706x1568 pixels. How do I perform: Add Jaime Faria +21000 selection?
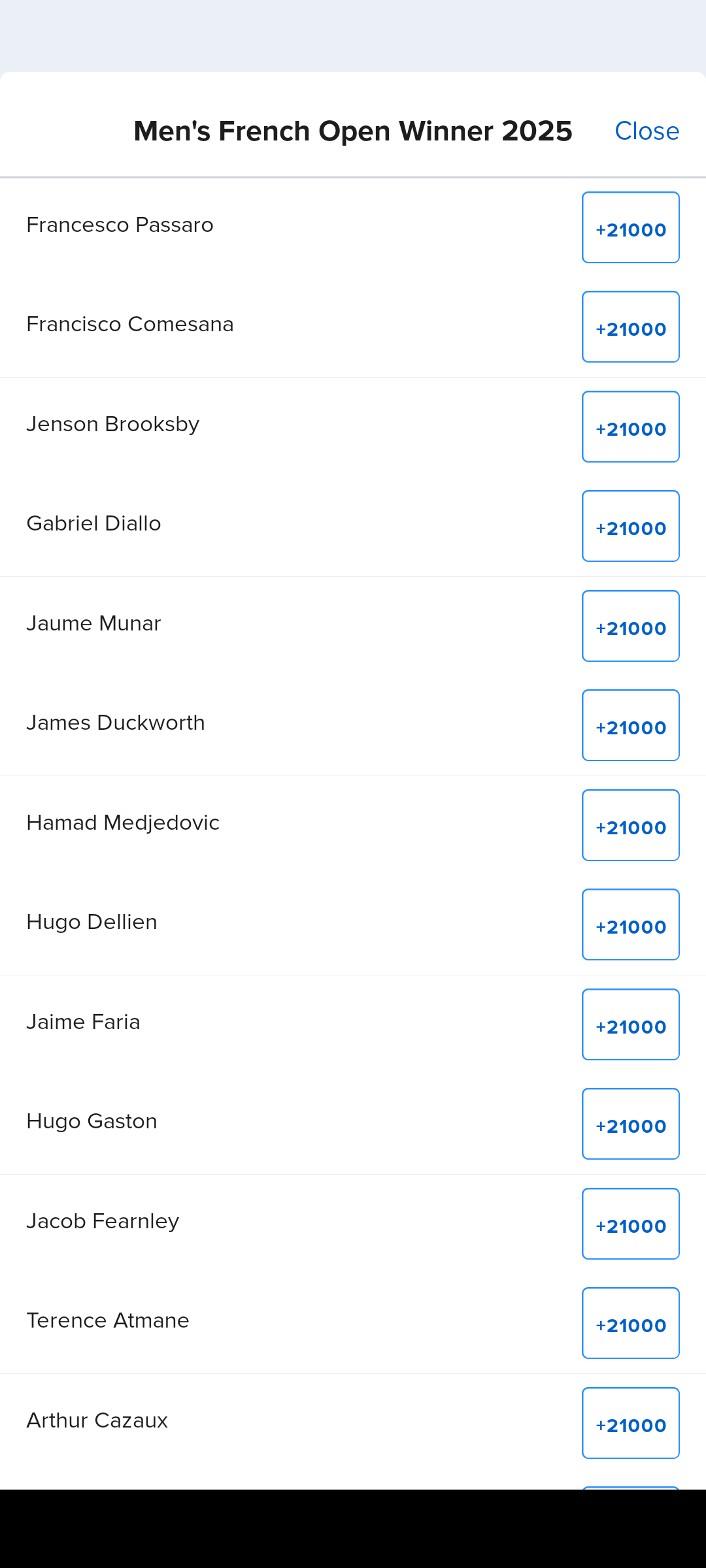[x=630, y=1025]
